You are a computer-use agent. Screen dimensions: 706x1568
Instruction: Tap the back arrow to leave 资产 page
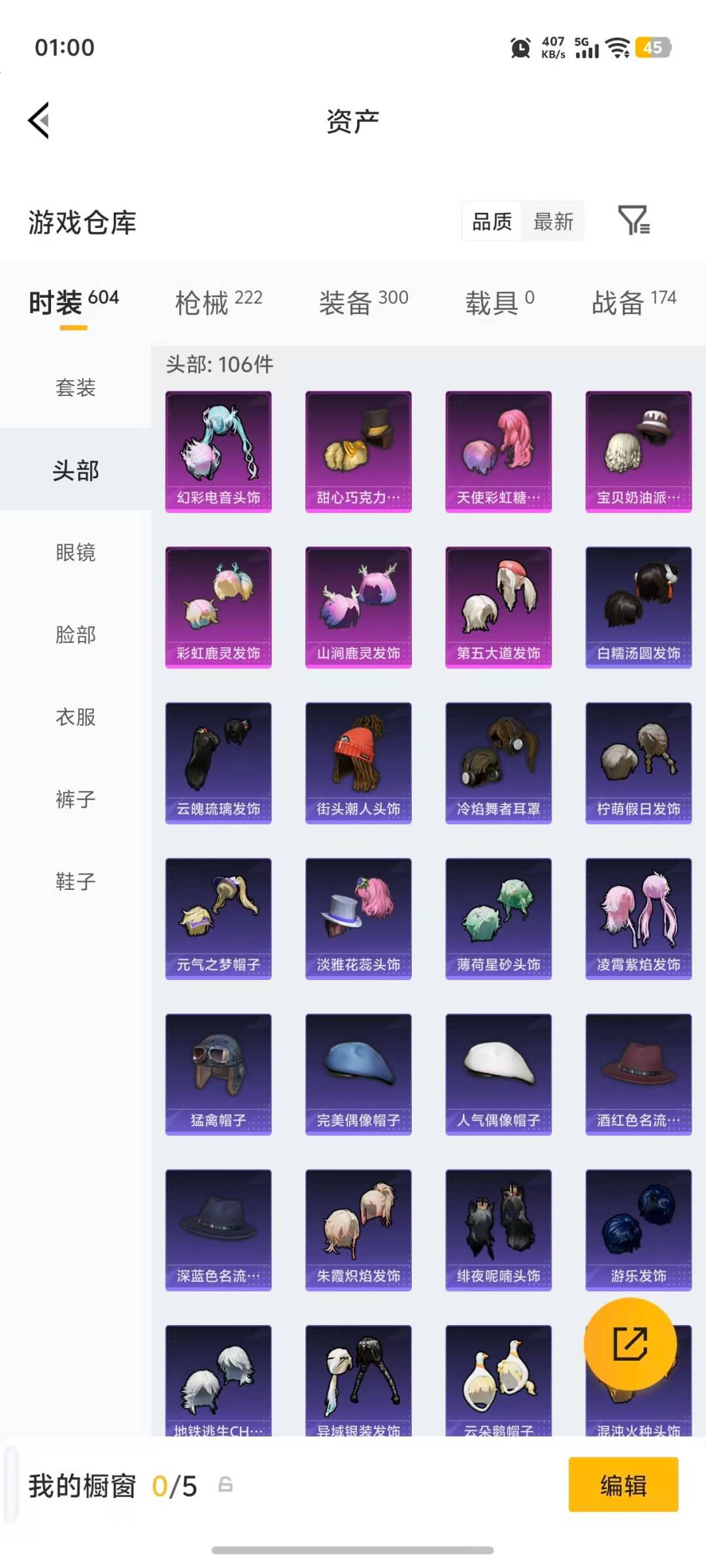(x=37, y=121)
